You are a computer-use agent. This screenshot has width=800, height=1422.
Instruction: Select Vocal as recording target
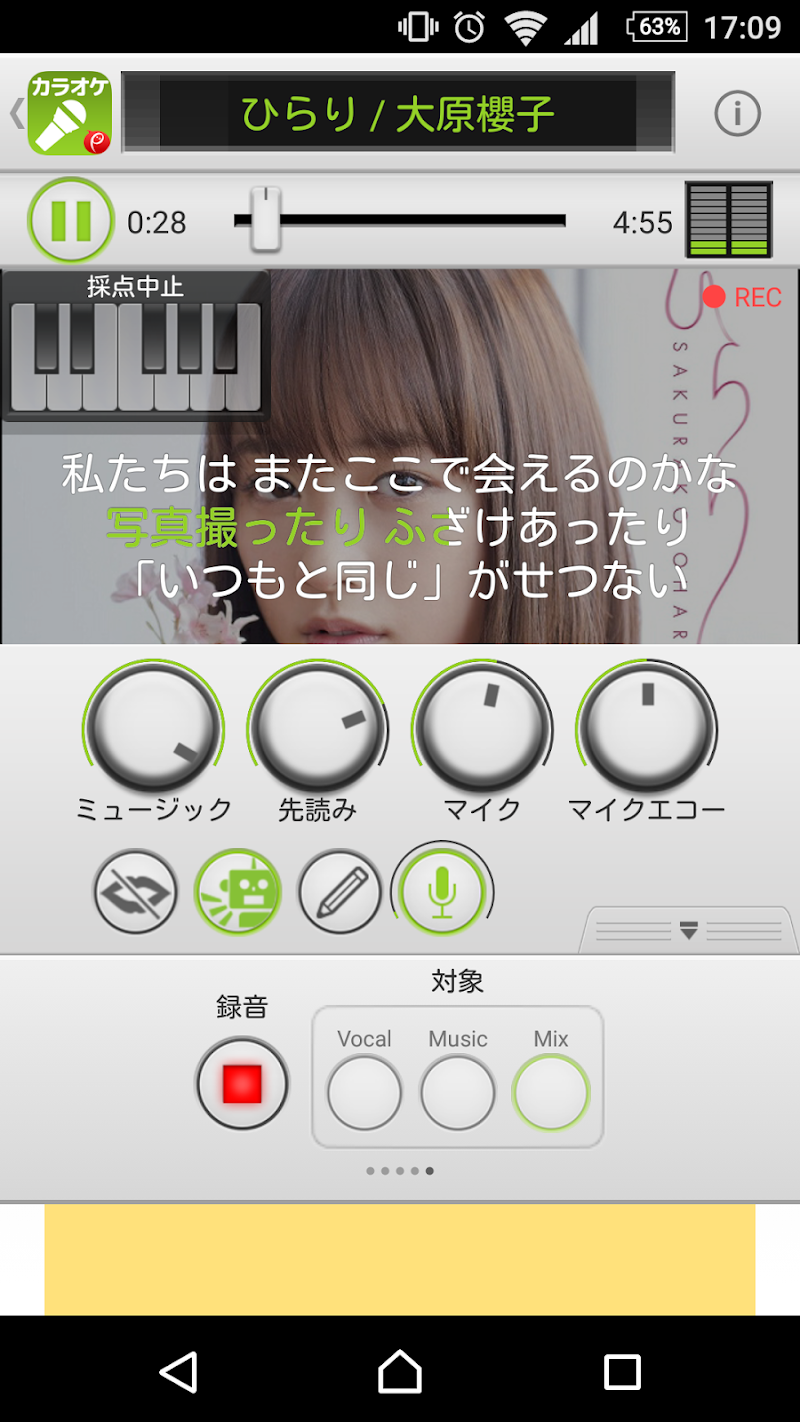click(x=364, y=1093)
